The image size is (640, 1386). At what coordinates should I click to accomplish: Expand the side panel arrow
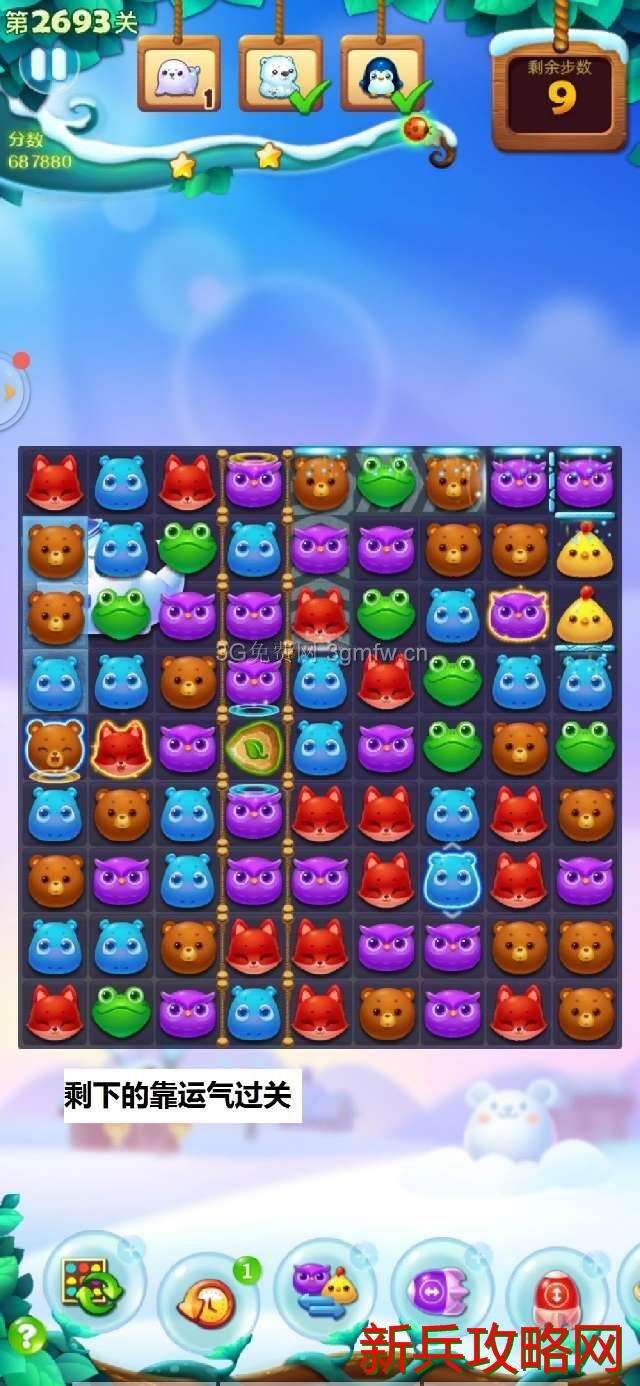[x=10, y=391]
